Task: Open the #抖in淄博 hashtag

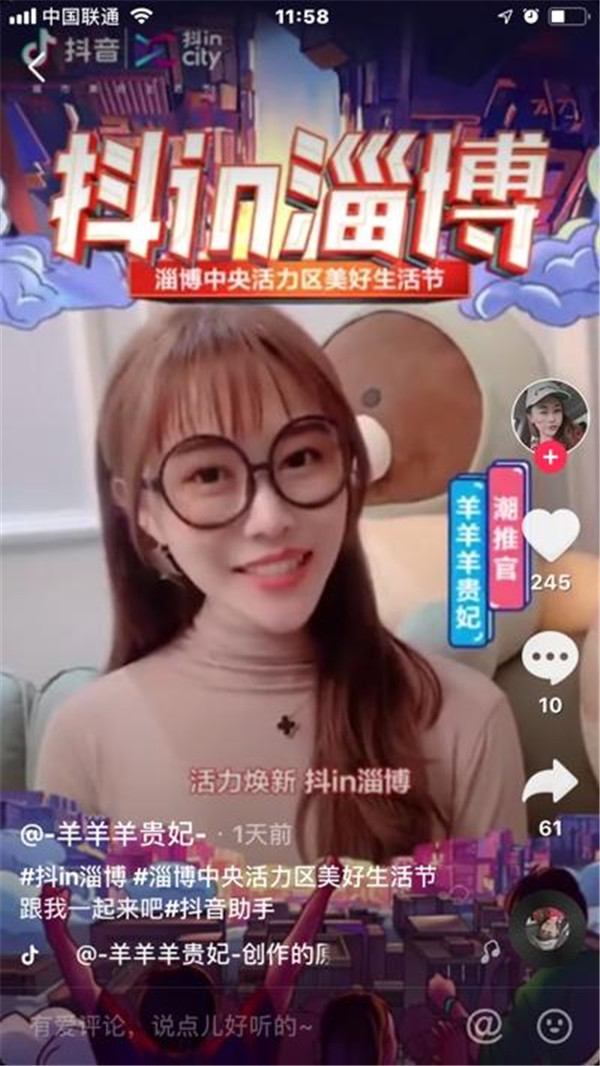Action: coord(73,878)
